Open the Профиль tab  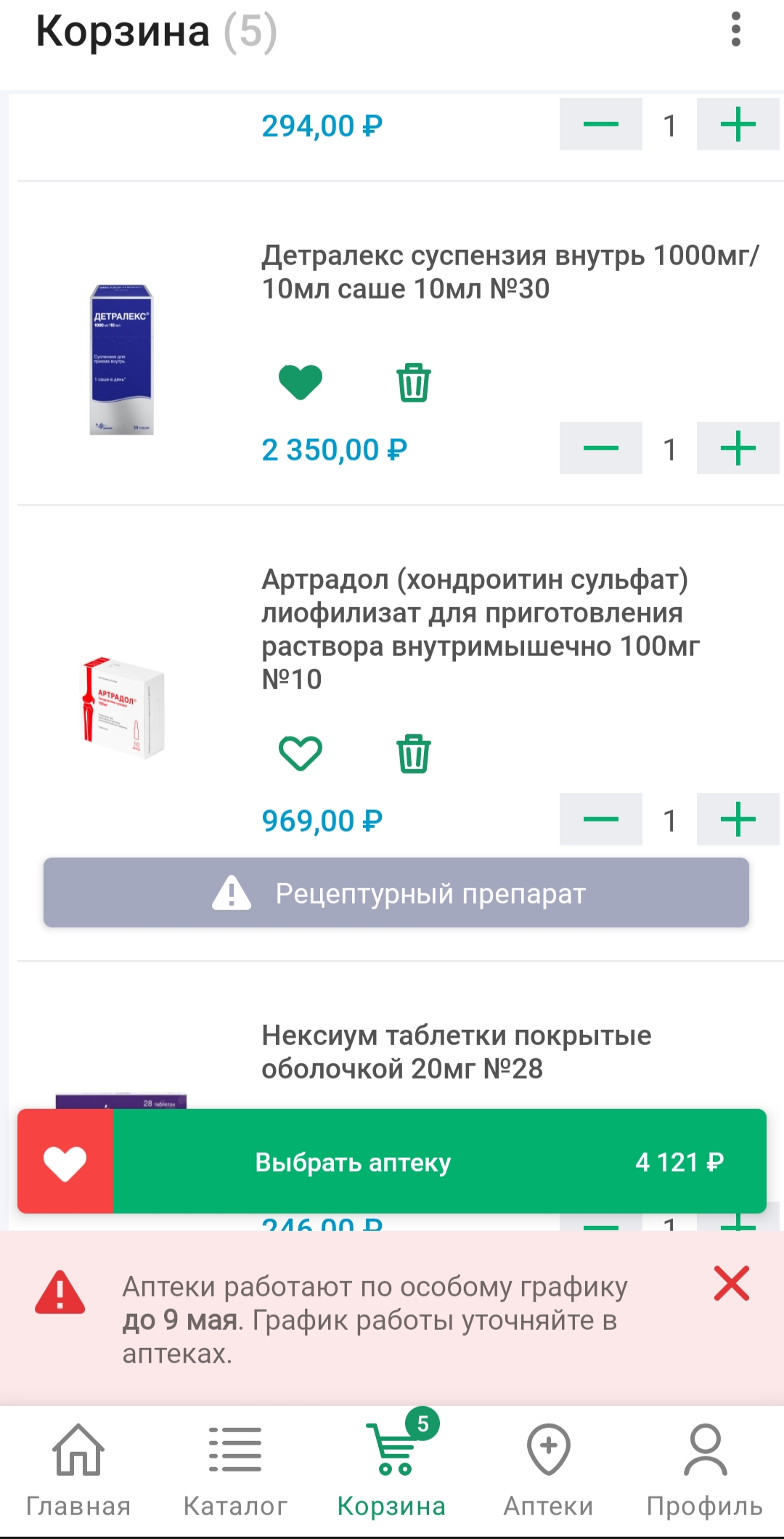(705, 1470)
